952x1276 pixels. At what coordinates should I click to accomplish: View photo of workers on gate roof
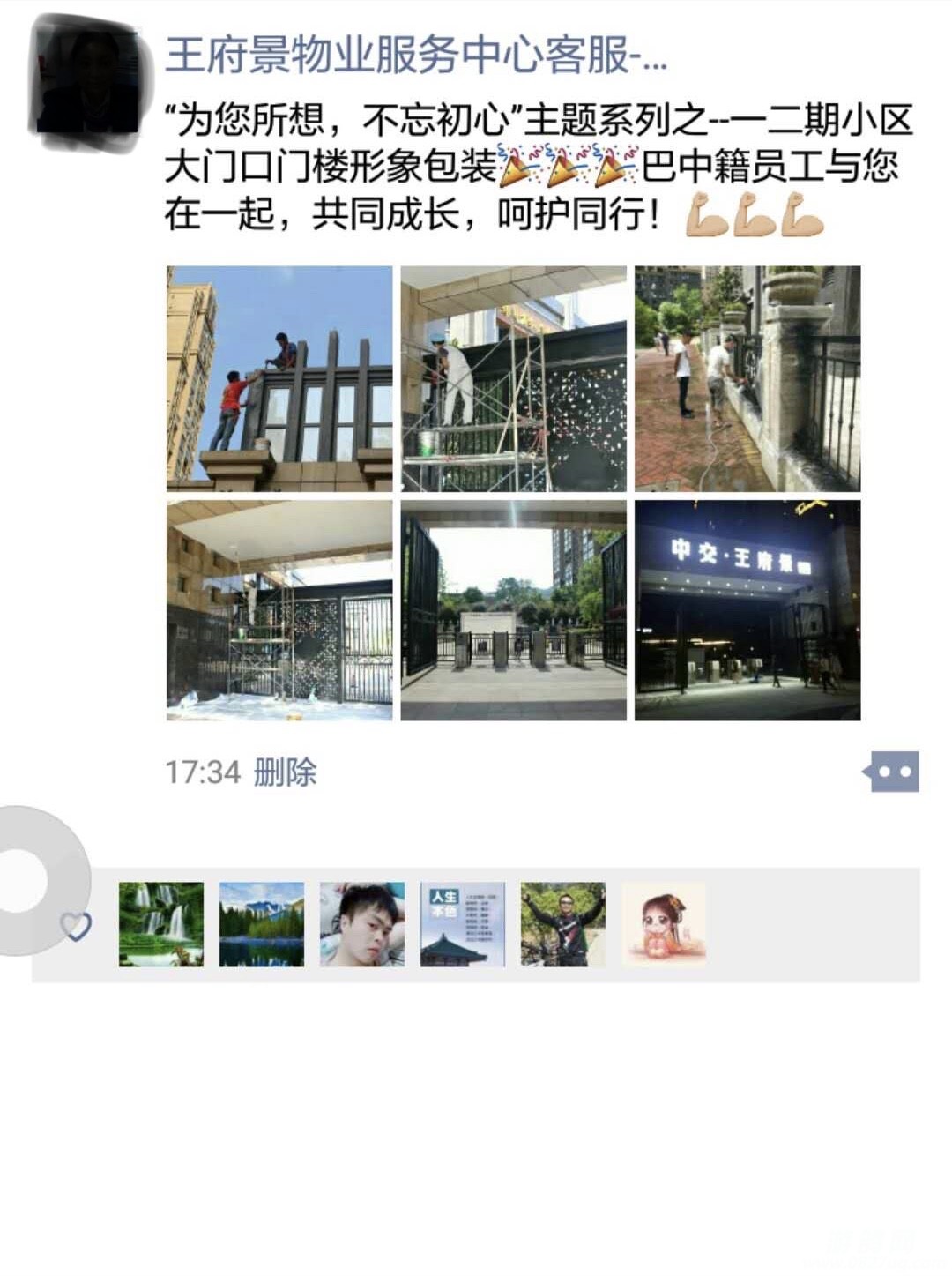279,378
